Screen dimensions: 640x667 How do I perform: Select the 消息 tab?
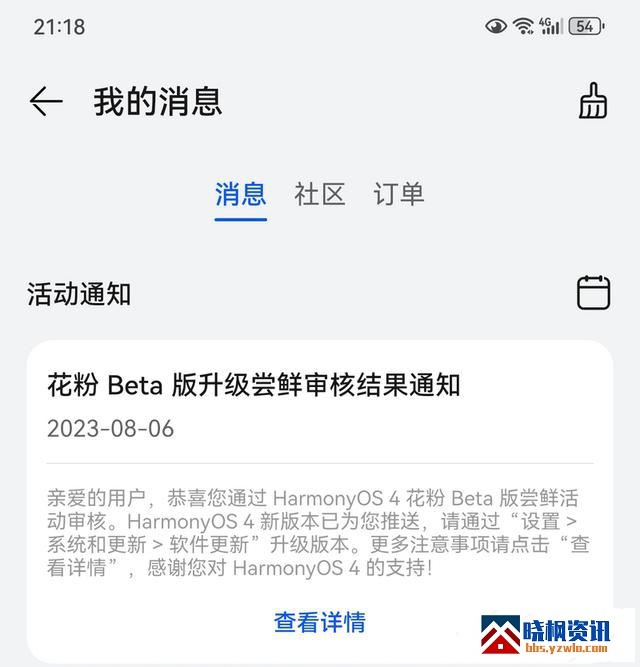click(x=241, y=194)
